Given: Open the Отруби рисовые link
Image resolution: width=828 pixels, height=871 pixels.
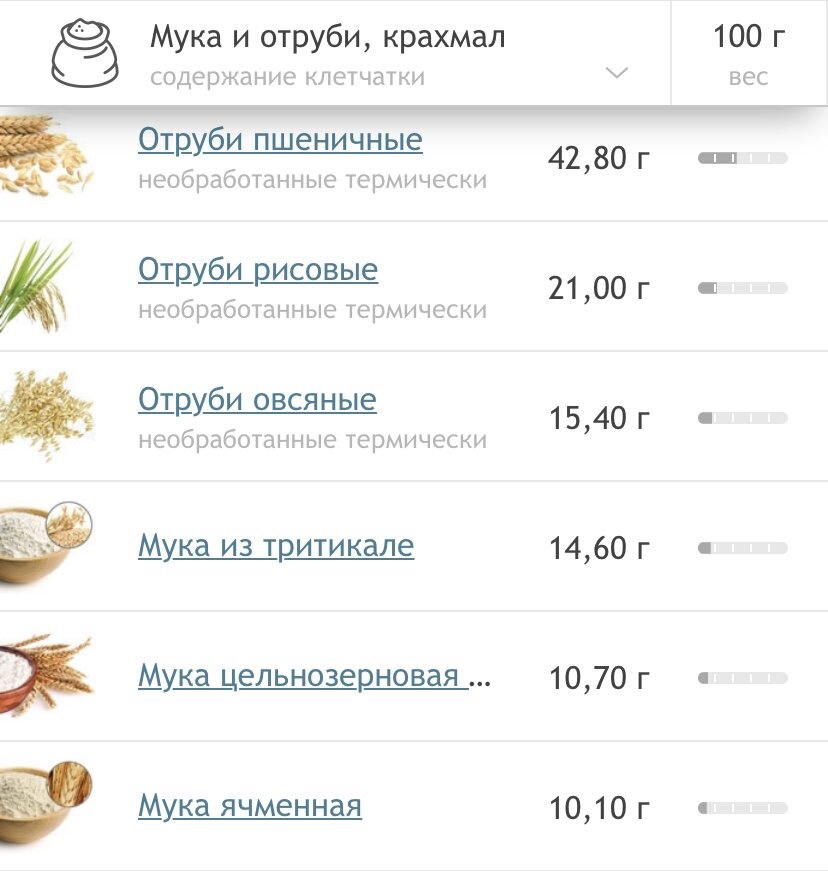Looking at the screenshot, I should click(x=258, y=270).
